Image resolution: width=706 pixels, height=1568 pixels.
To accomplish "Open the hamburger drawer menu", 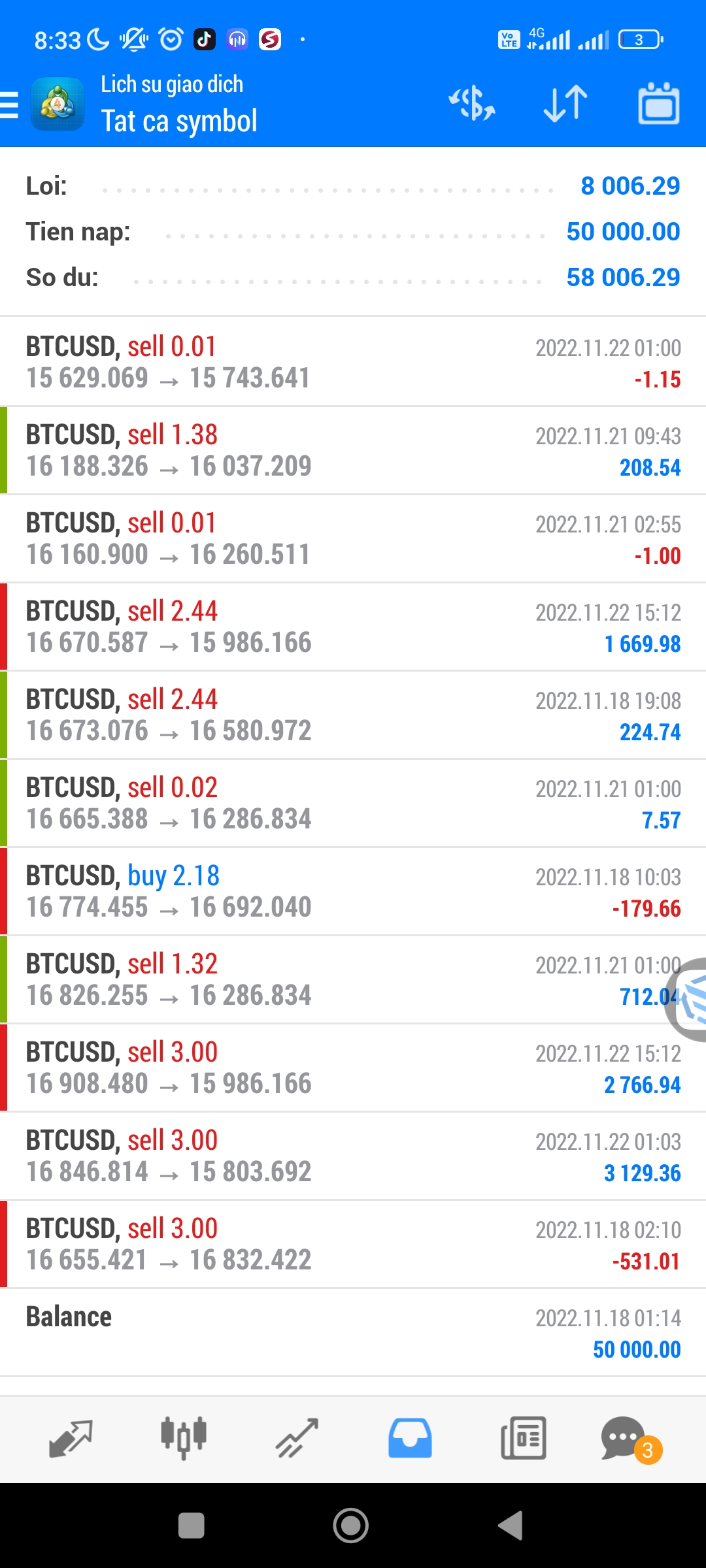I will point(10,105).
